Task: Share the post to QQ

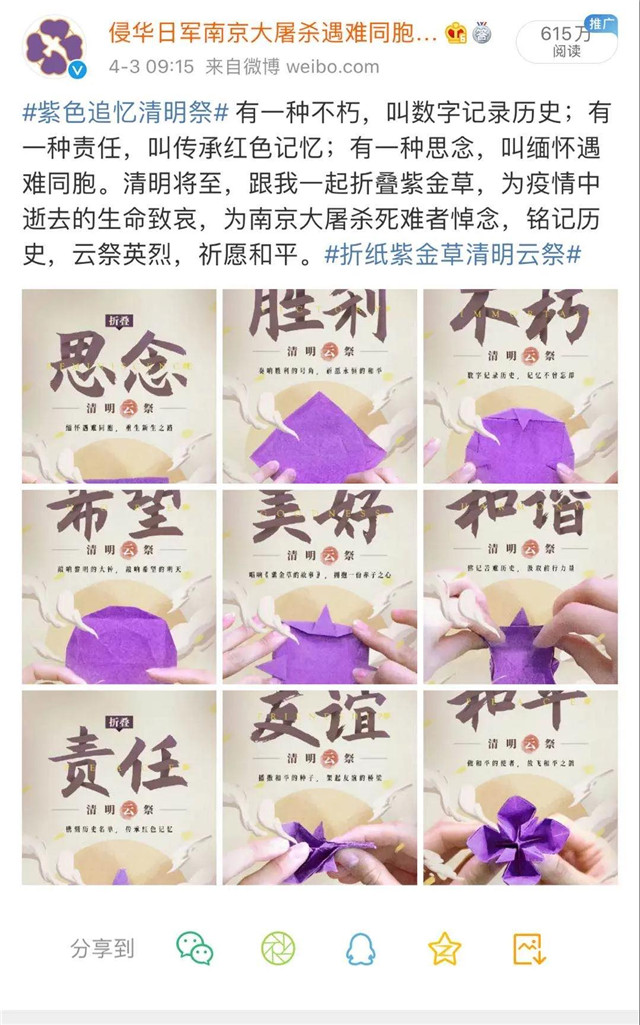Action: tap(361, 948)
